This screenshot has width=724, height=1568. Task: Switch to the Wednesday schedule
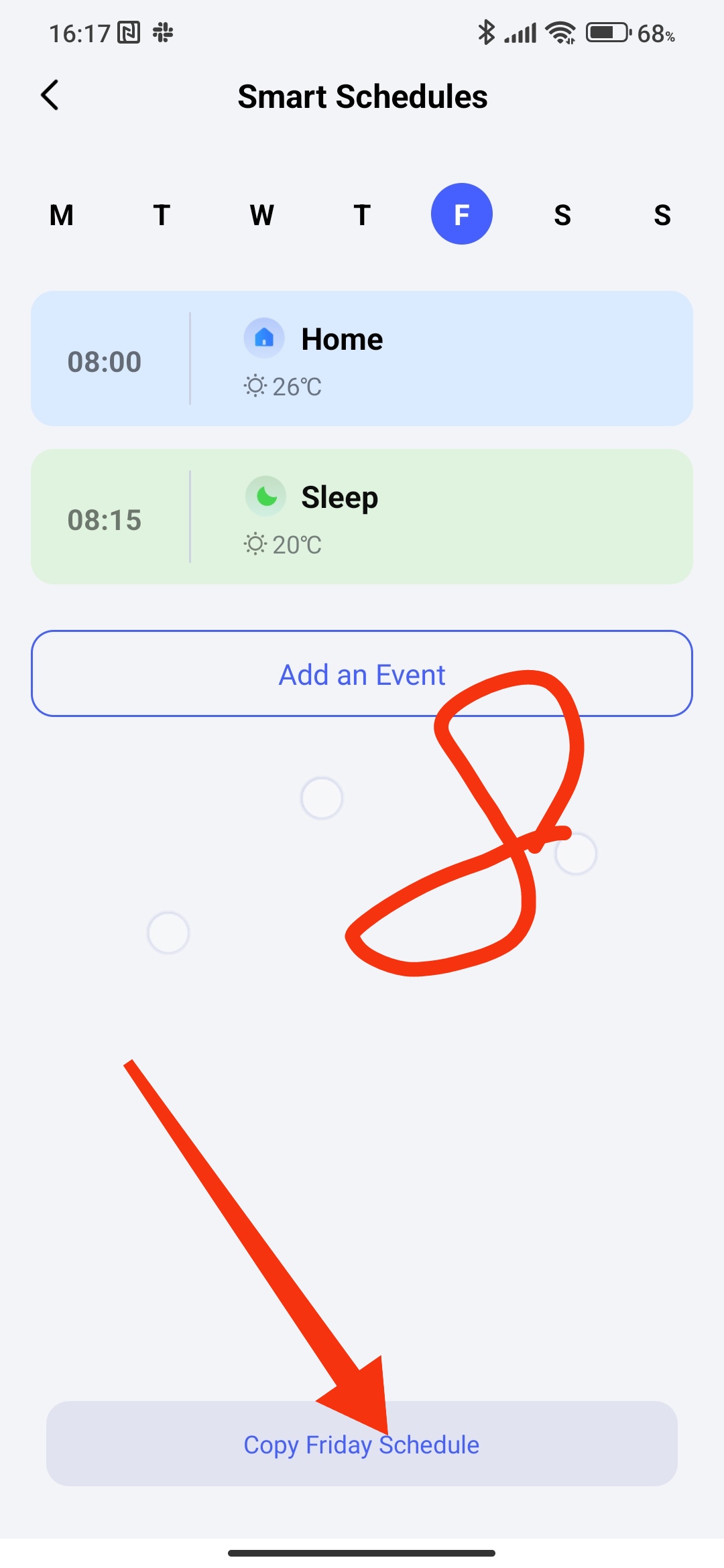pyautogui.click(x=261, y=215)
